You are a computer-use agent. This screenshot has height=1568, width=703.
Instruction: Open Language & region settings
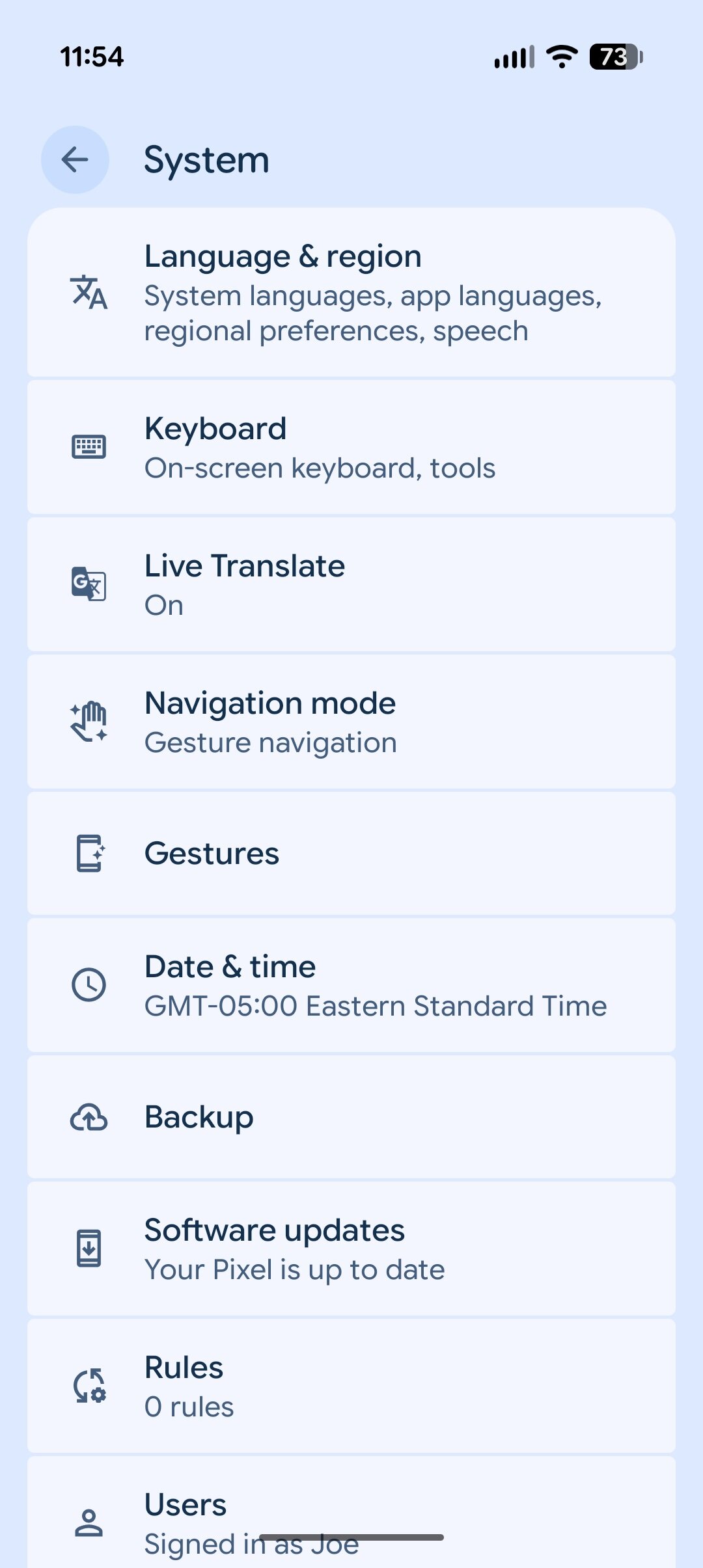(351, 293)
